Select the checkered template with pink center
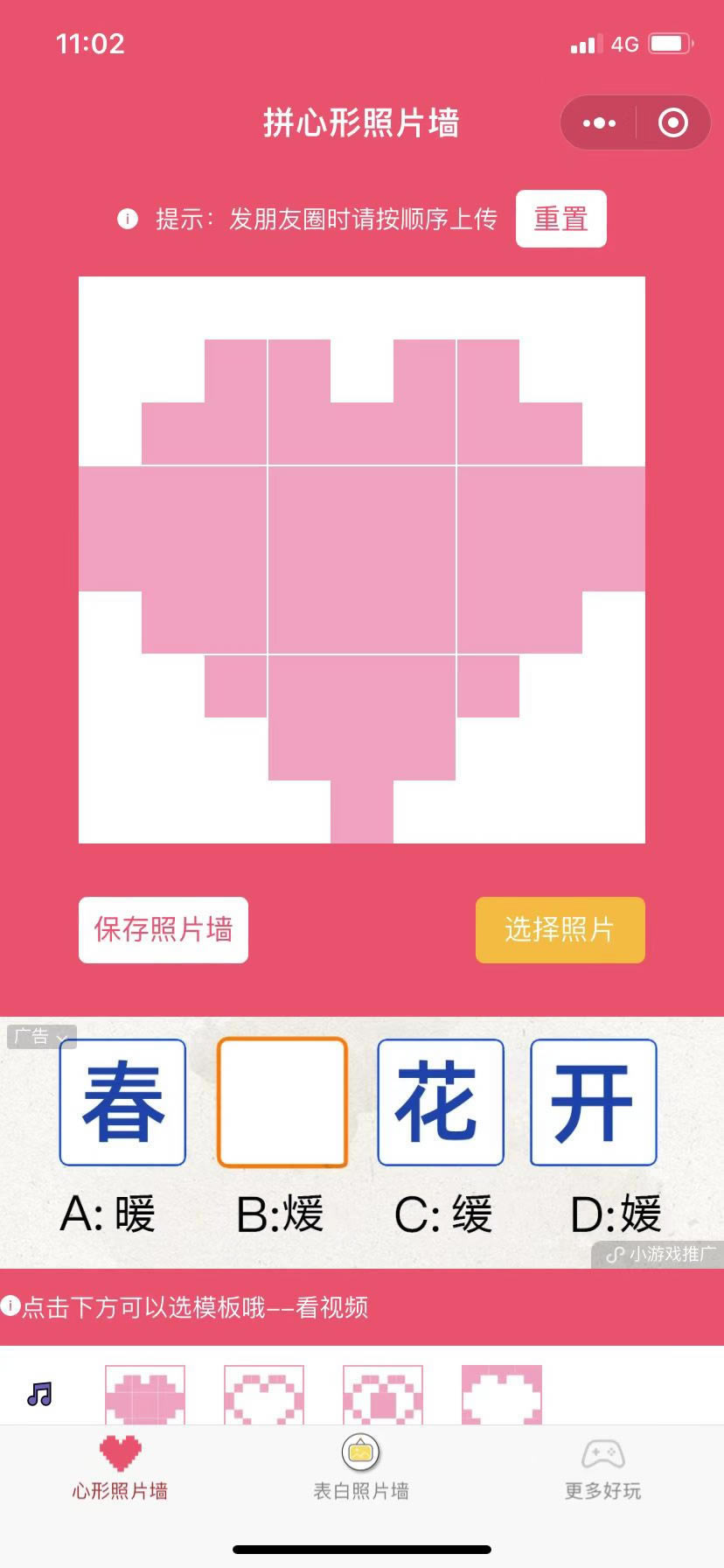The width and height of the screenshot is (724, 1568). coord(383,1395)
